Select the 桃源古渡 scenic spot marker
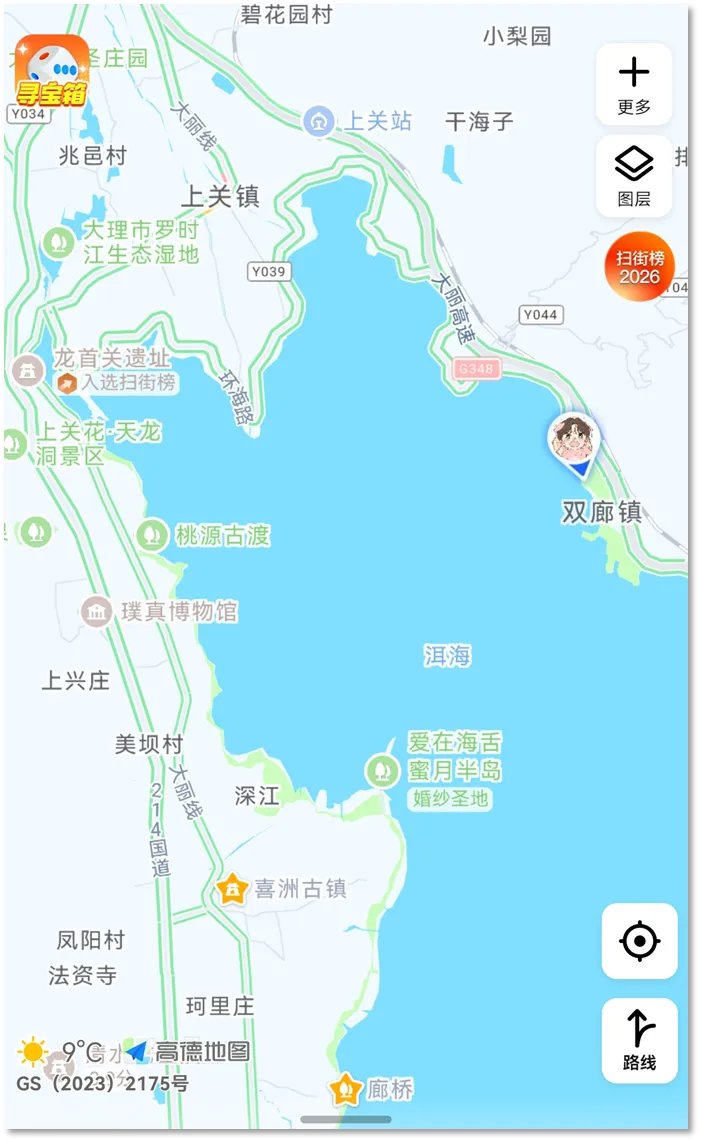The height and width of the screenshot is (1142, 701). pyautogui.click(x=152, y=535)
